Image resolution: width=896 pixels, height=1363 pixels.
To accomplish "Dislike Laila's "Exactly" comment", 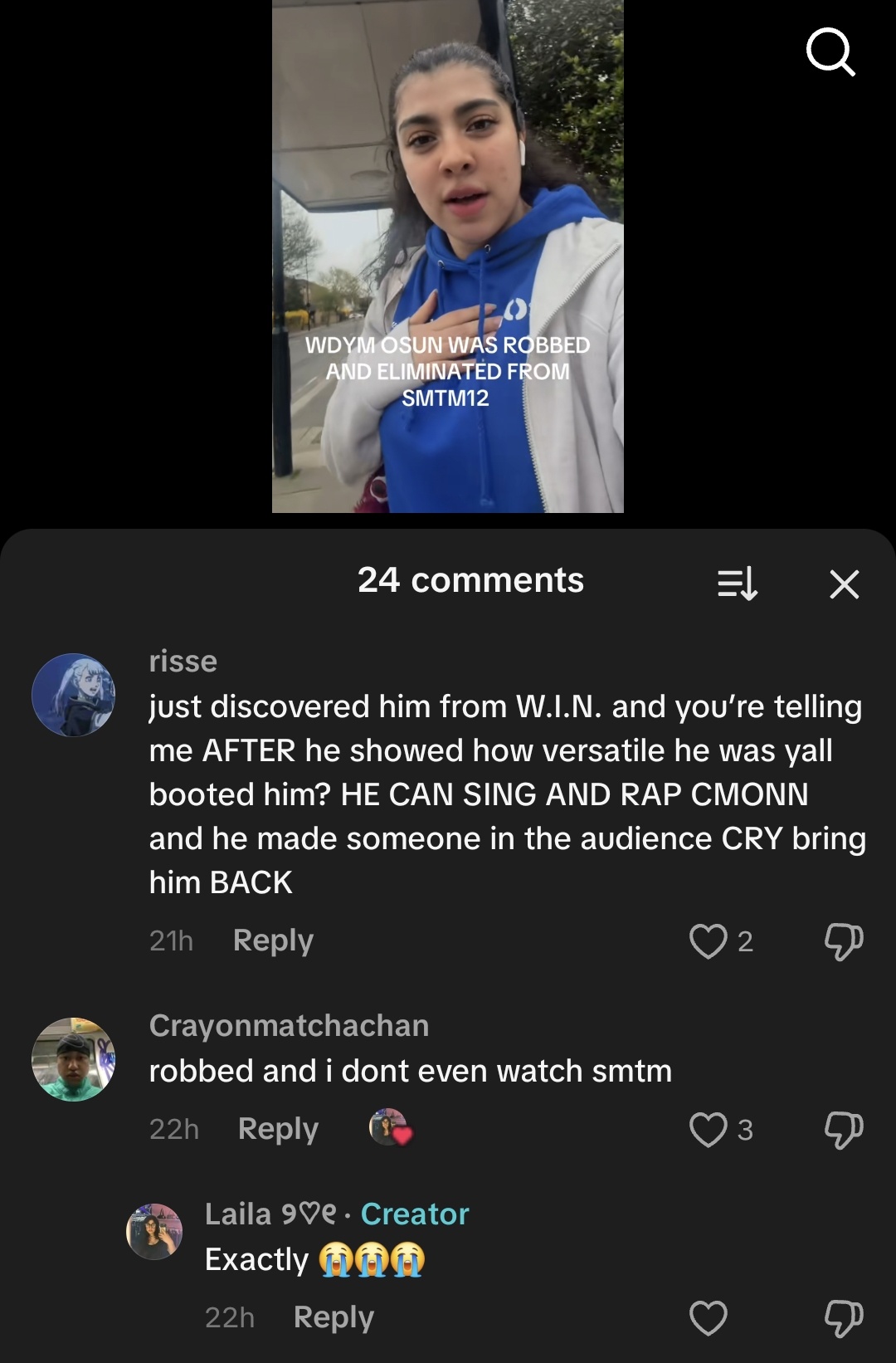I will click(843, 1318).
